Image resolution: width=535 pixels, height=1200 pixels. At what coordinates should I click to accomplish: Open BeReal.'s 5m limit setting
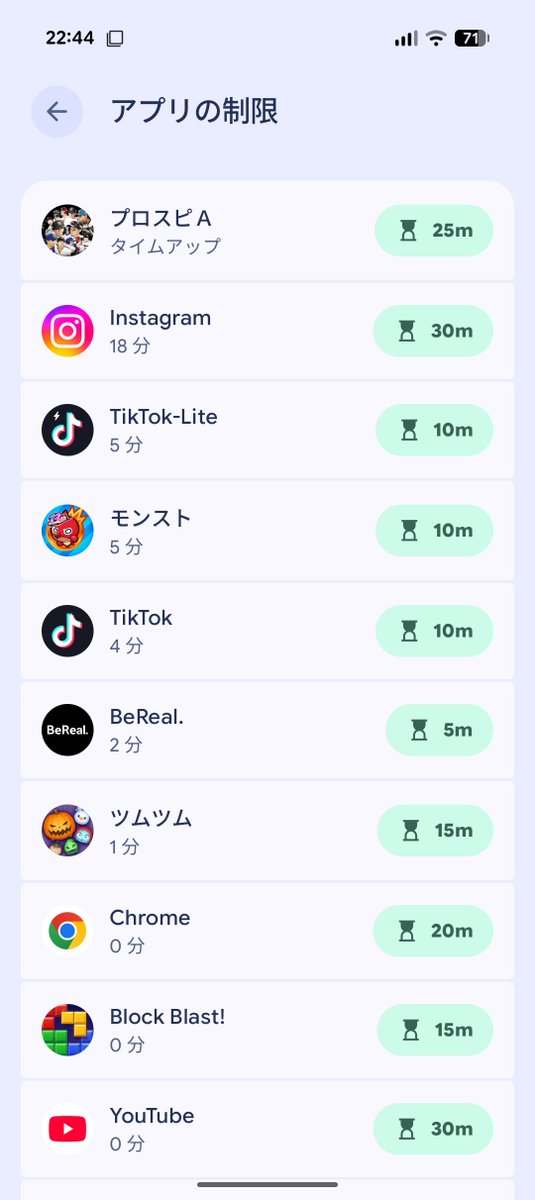point(440,730)
